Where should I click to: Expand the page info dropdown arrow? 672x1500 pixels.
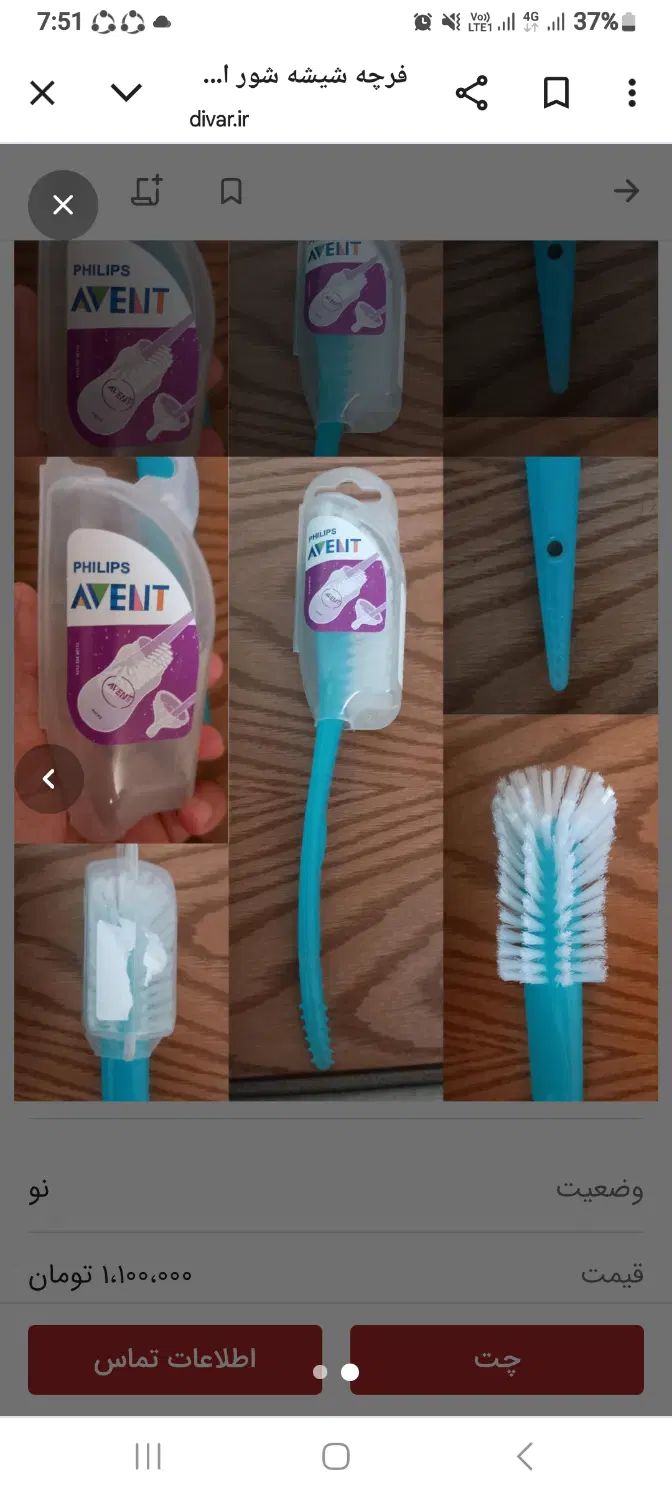[x=126, y=94]
